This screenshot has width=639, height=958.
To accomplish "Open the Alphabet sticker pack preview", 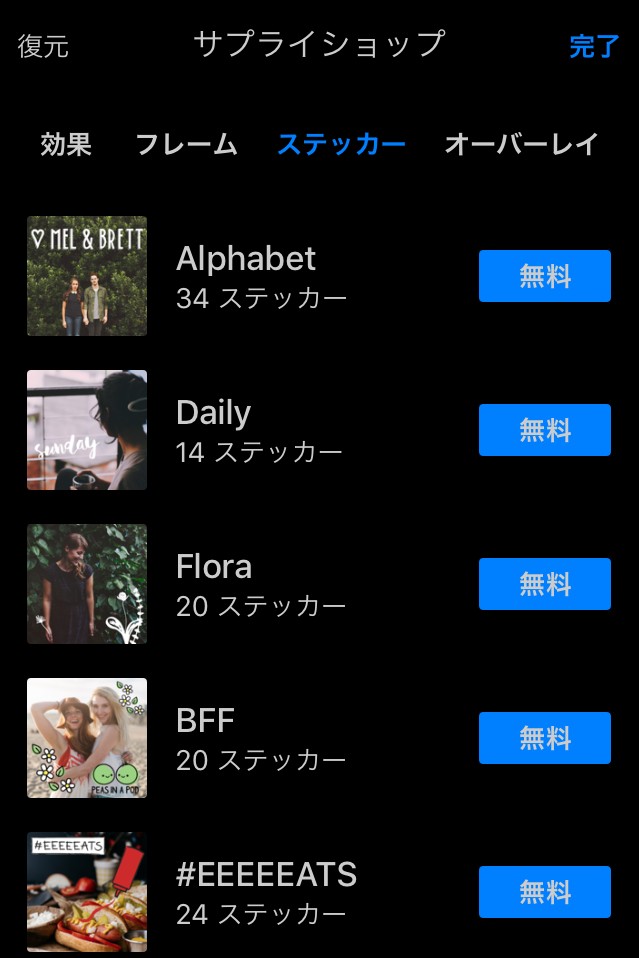I will pos(87,276).
